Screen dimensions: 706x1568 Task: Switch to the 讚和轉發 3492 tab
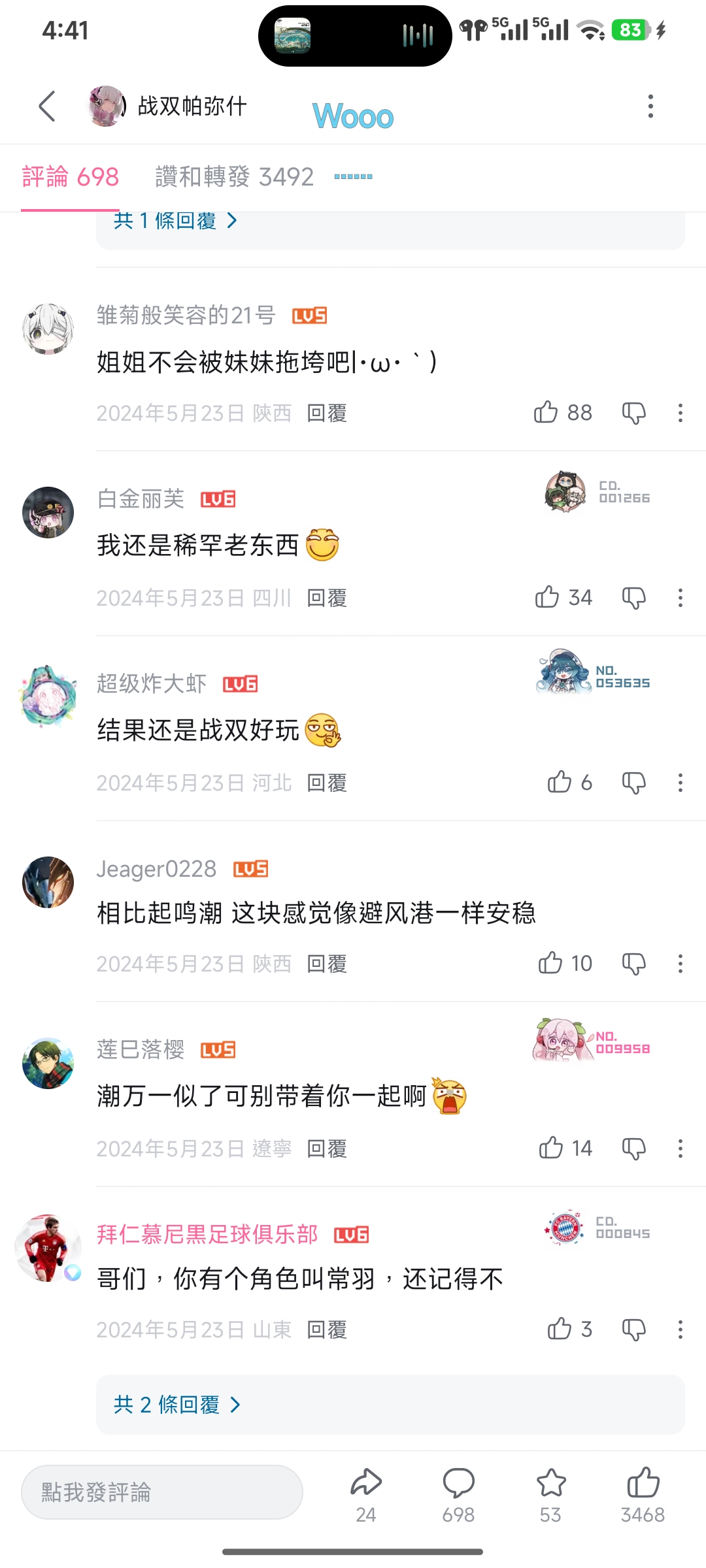click(235, 176)
